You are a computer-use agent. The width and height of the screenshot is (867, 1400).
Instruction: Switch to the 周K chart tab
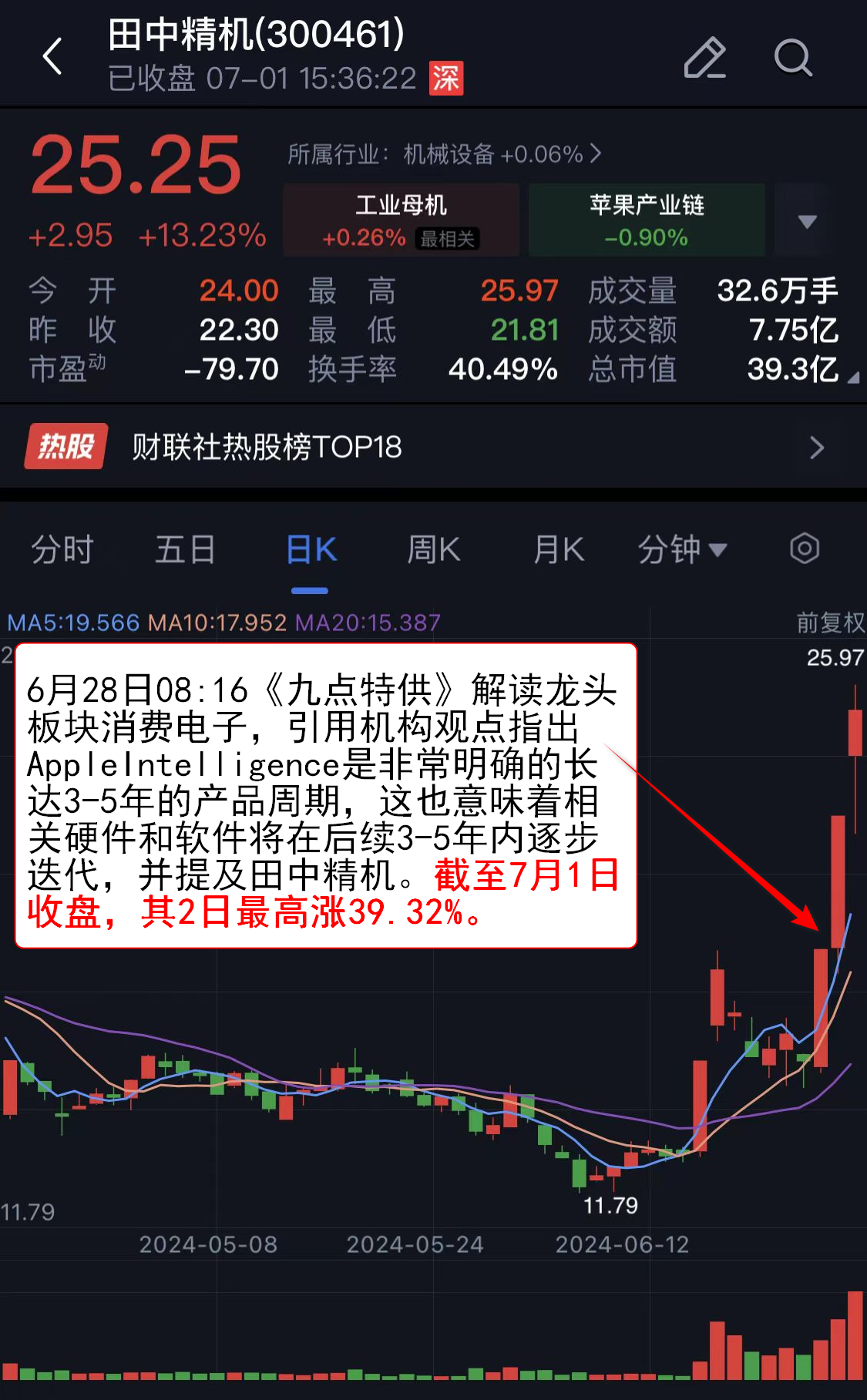point(434,549)
